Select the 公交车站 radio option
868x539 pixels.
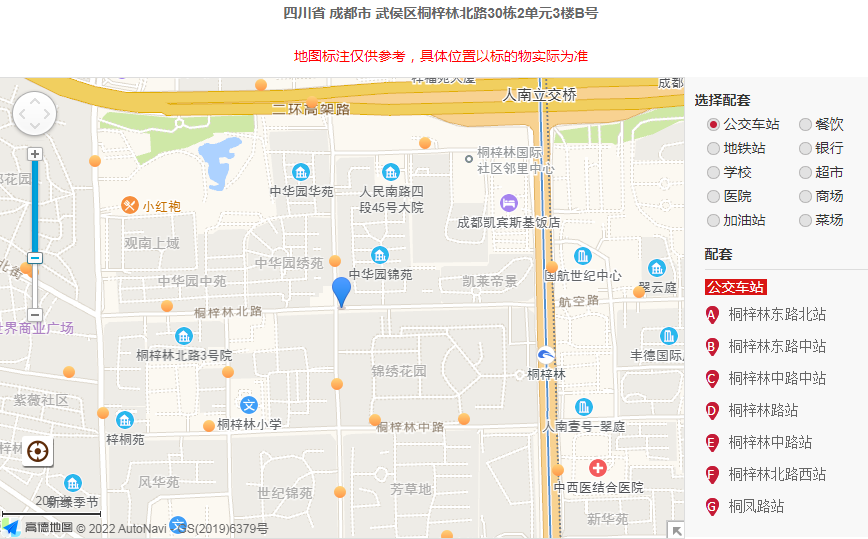coord(713,125)
